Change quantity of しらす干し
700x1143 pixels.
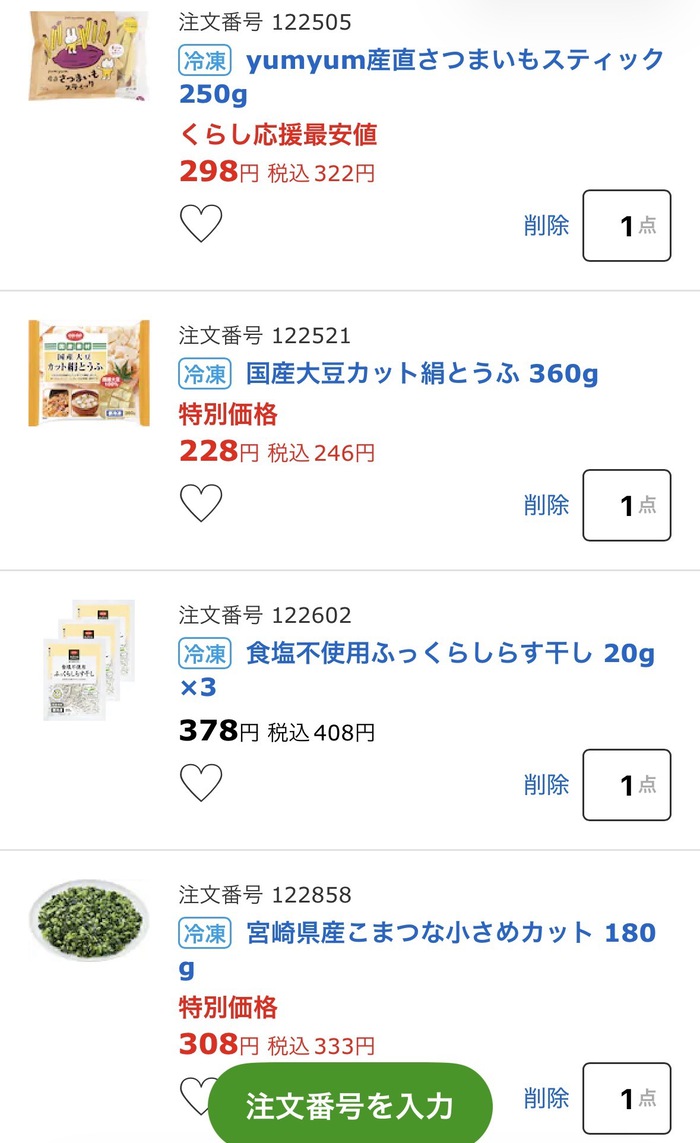(x=626, y=785)
